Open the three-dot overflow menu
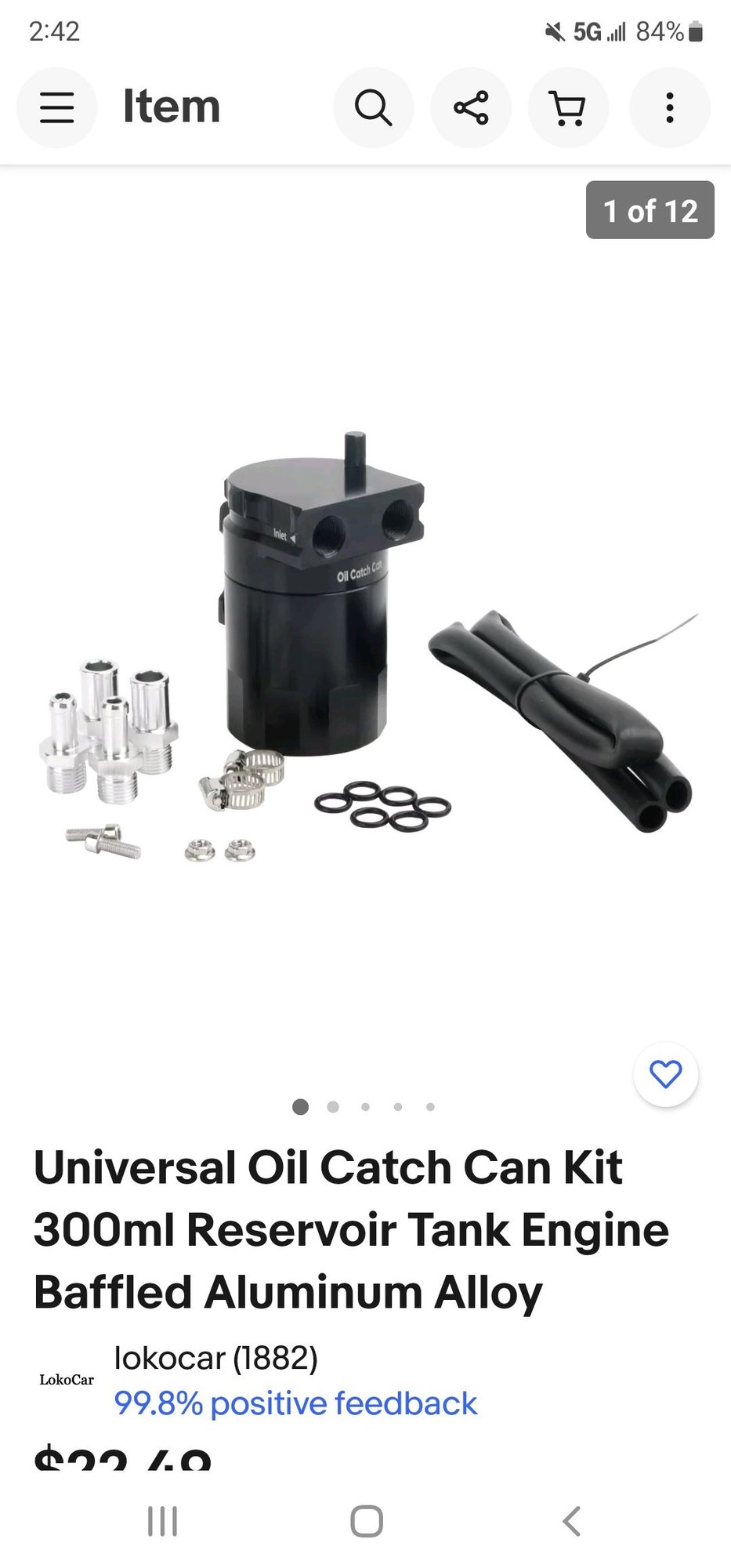Screen dimensions: 731x1568 click(x=670, y=107)
